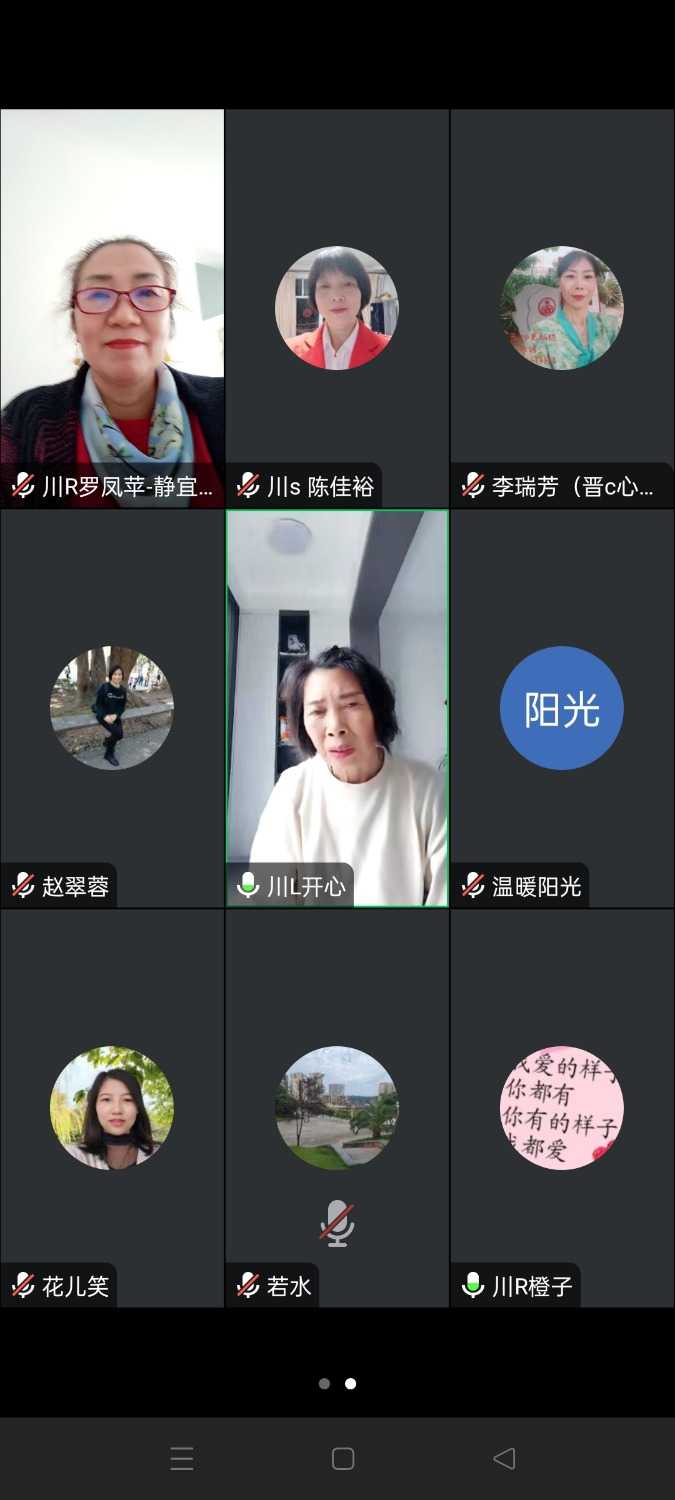Image resolution: width=675 pixels, height=1500 pixels.
Task: Go back with system back button
Action: pos(505,1458)
